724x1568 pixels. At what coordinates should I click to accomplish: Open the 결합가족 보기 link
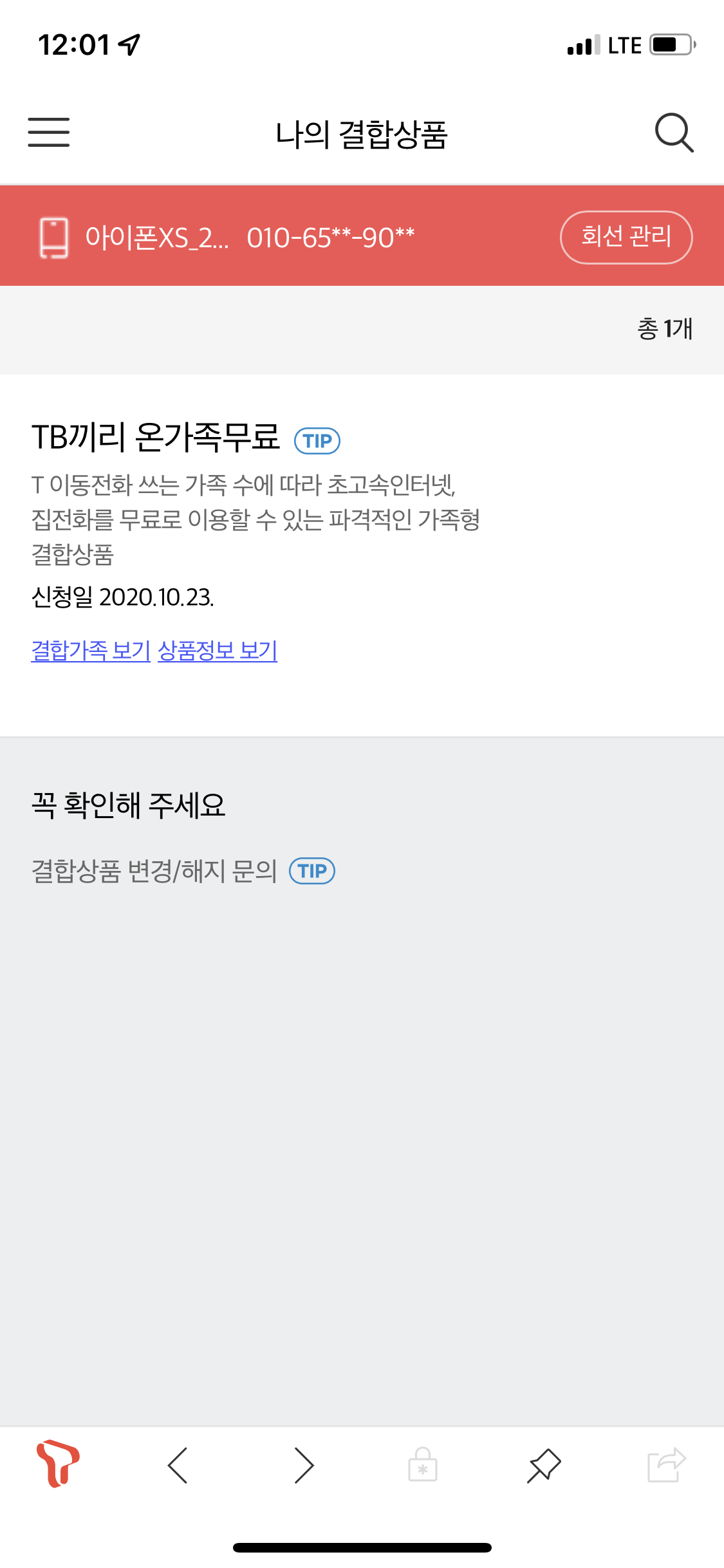coord(91,651)
